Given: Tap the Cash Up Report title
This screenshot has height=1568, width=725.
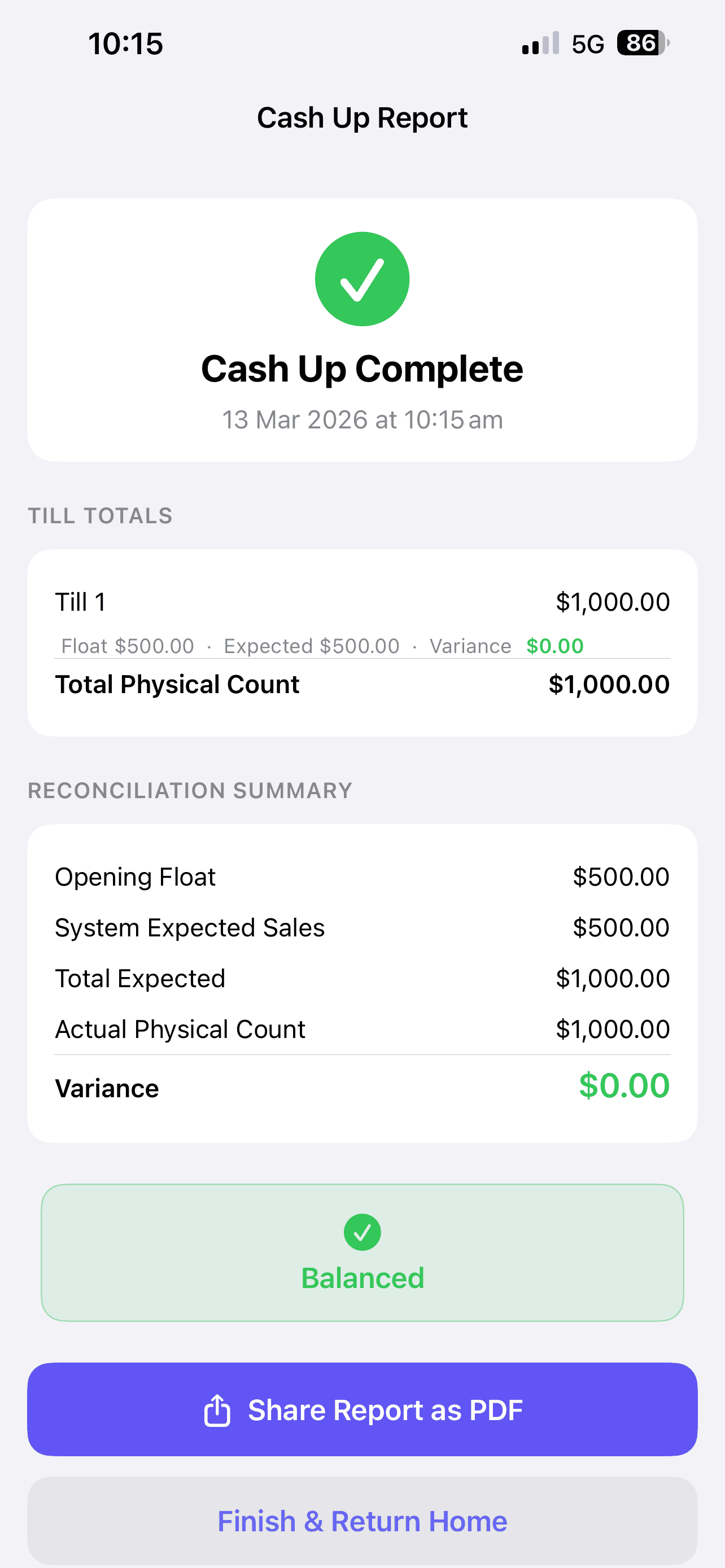Looking at the screenshot, I should click(362, 117).
